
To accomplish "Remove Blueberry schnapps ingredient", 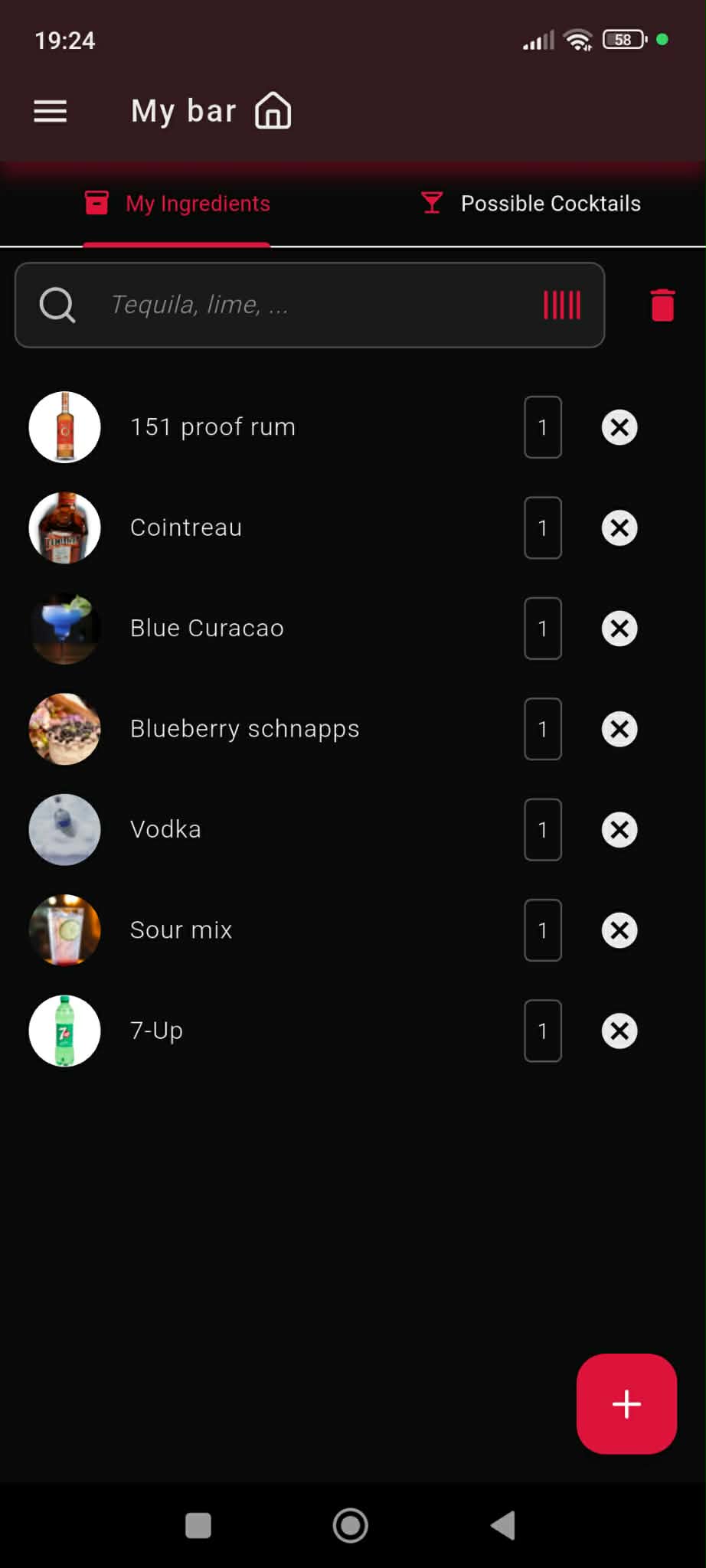I will pyautogui.click(x=619, y=729).
